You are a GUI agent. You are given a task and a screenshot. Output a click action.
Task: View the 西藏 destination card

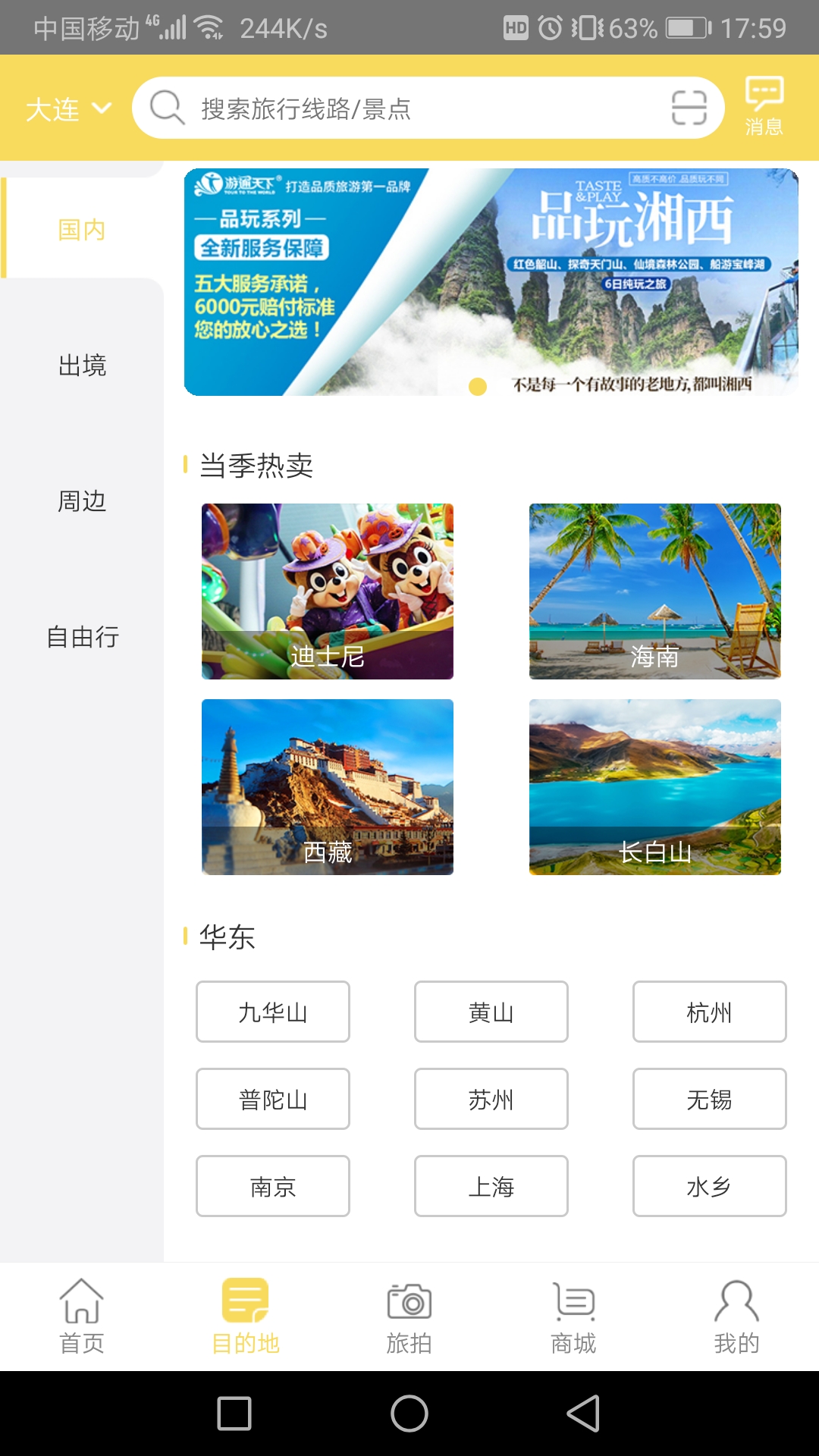(x=328, y=787)
